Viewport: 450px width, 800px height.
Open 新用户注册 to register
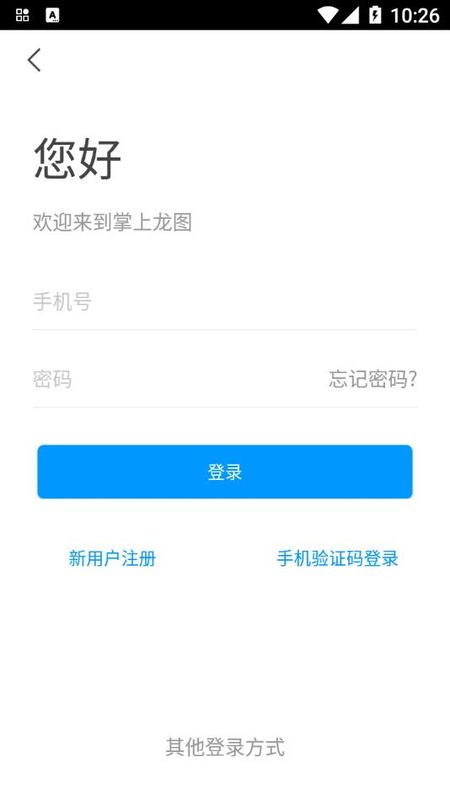point(112,559)
